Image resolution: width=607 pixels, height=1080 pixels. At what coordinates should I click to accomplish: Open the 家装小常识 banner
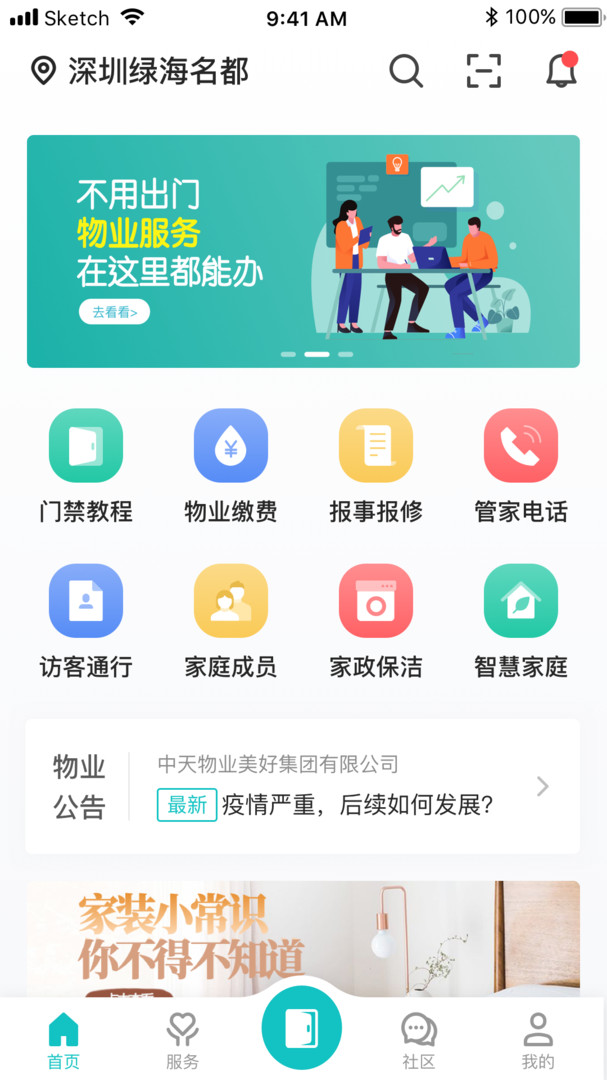[302, 936]
